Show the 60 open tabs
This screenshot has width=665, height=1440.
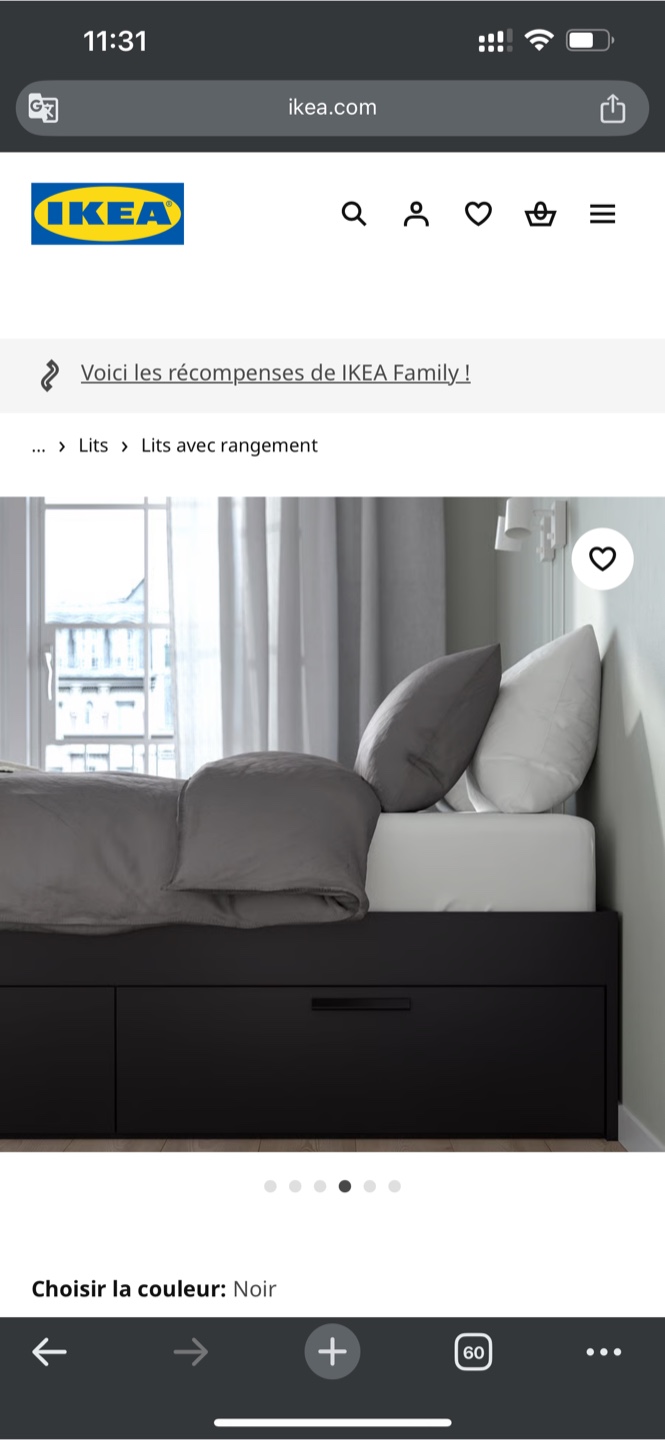tap(473, 1352)
